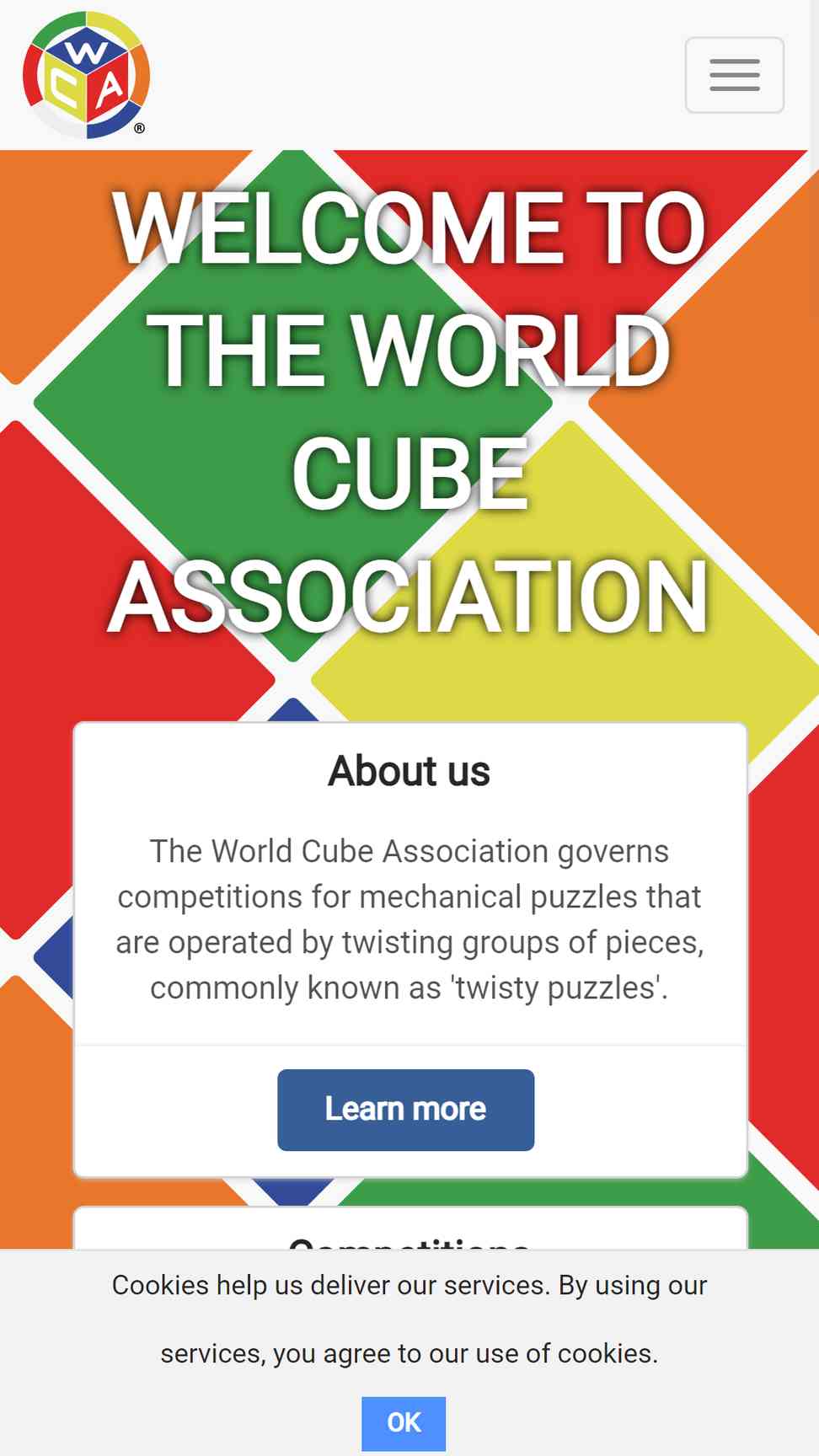Open the hamburger navigation menu
The height and width of the screenshot is (1456, 819).
tap(734, 75)
